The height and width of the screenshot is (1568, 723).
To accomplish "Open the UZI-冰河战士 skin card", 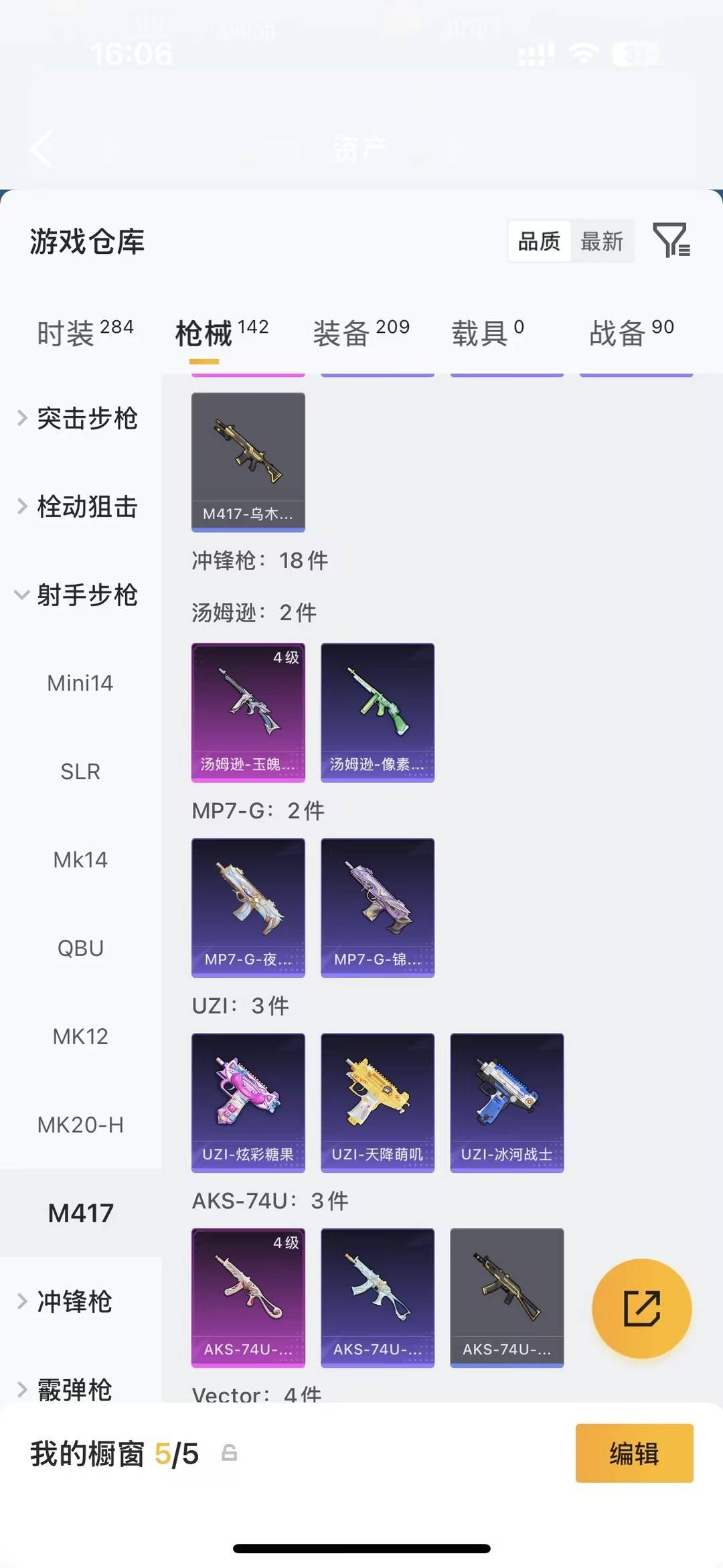I will coord(507,1102).
